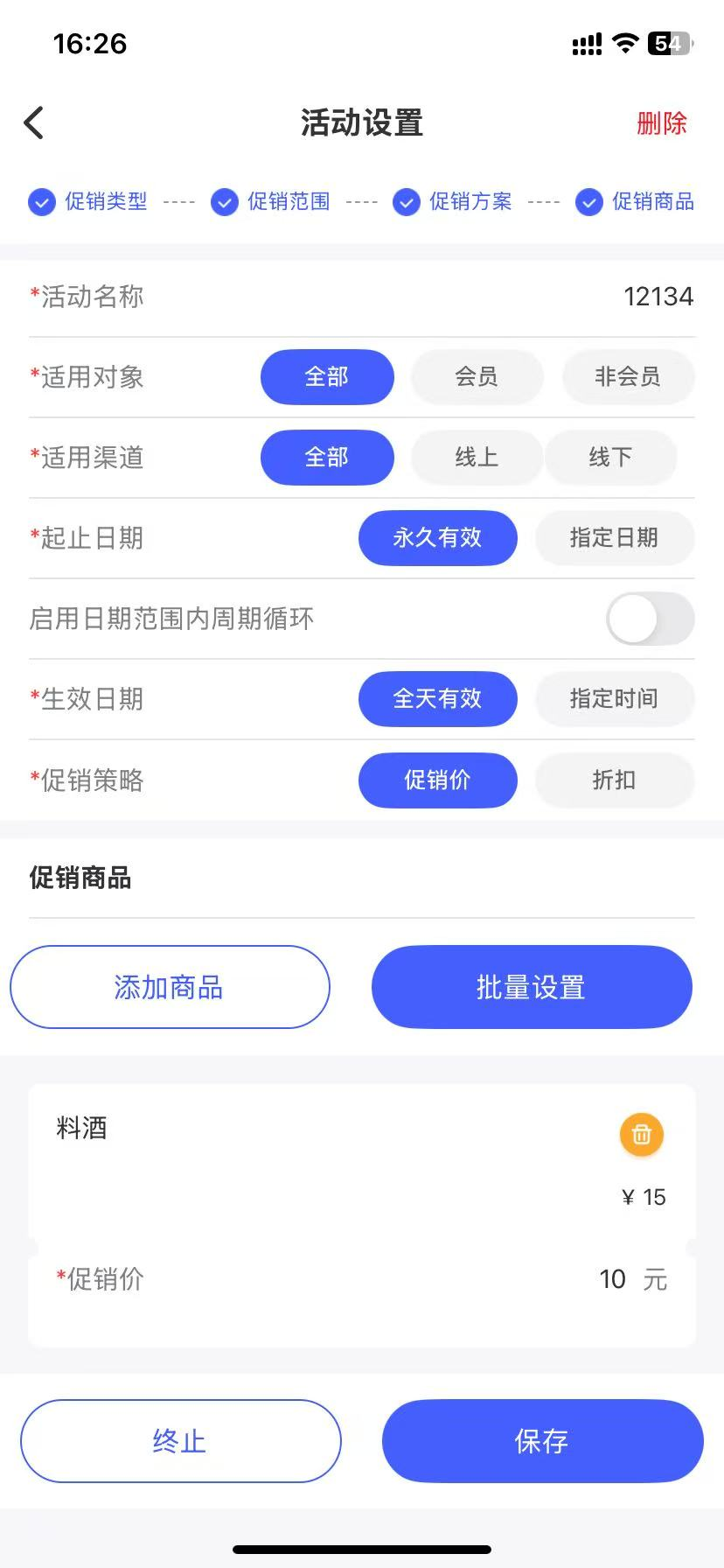Jump to the 促销范围 step
Viewport: 724px width, 1568px height.
pos(271,202)
